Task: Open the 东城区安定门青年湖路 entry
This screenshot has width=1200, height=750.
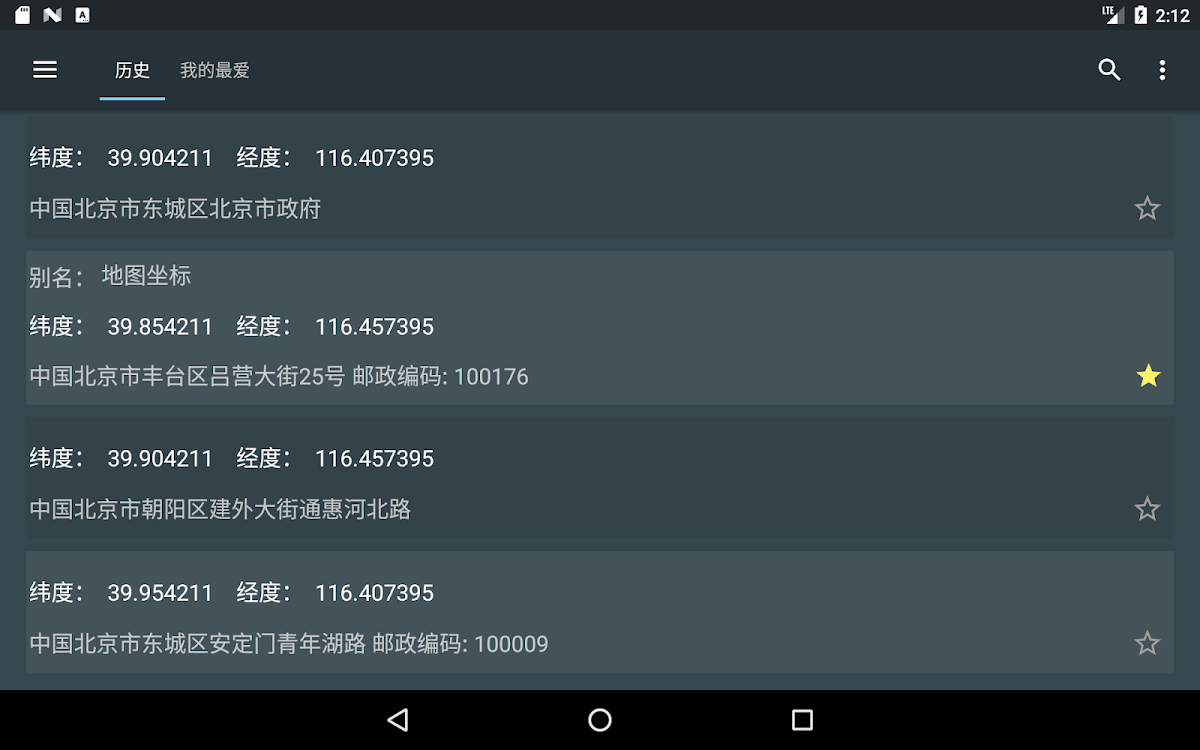Action: pyautogui.click(x=500, y=615)
